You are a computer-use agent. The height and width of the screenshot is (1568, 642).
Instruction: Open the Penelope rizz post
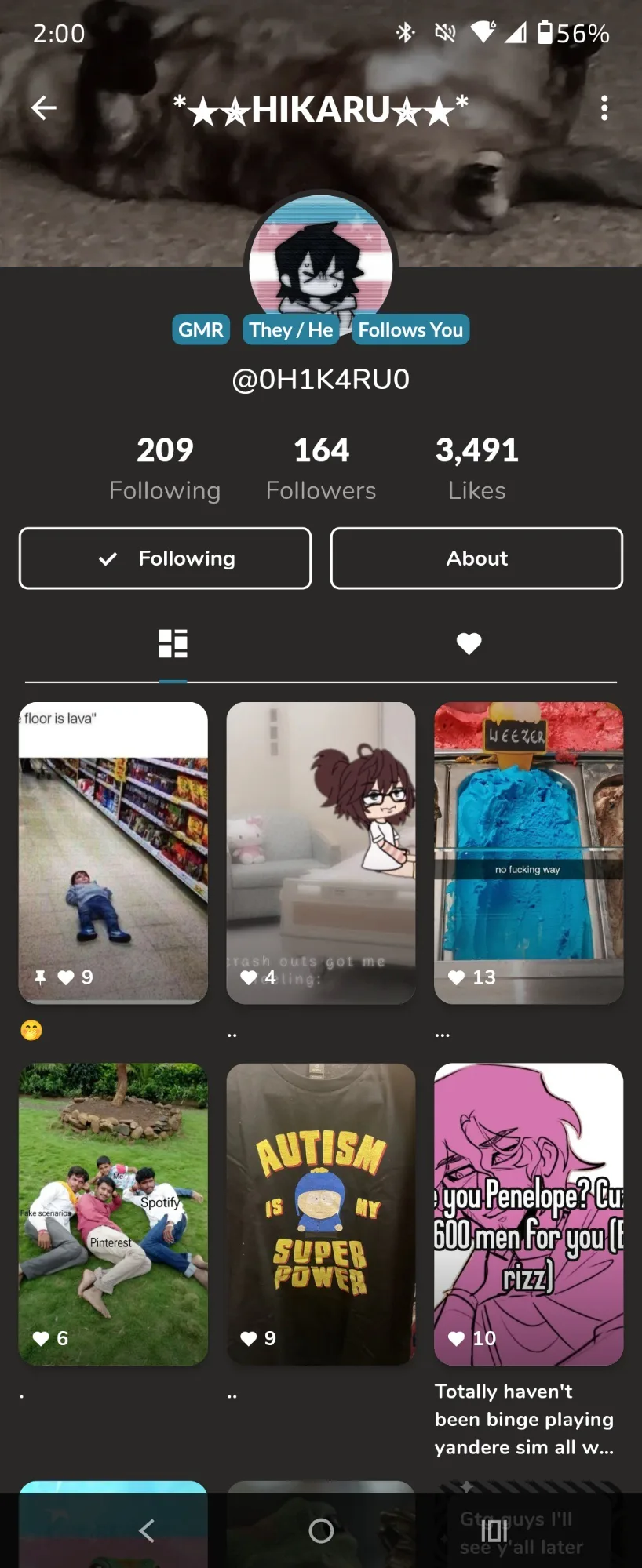click(x=528, y=1213)
